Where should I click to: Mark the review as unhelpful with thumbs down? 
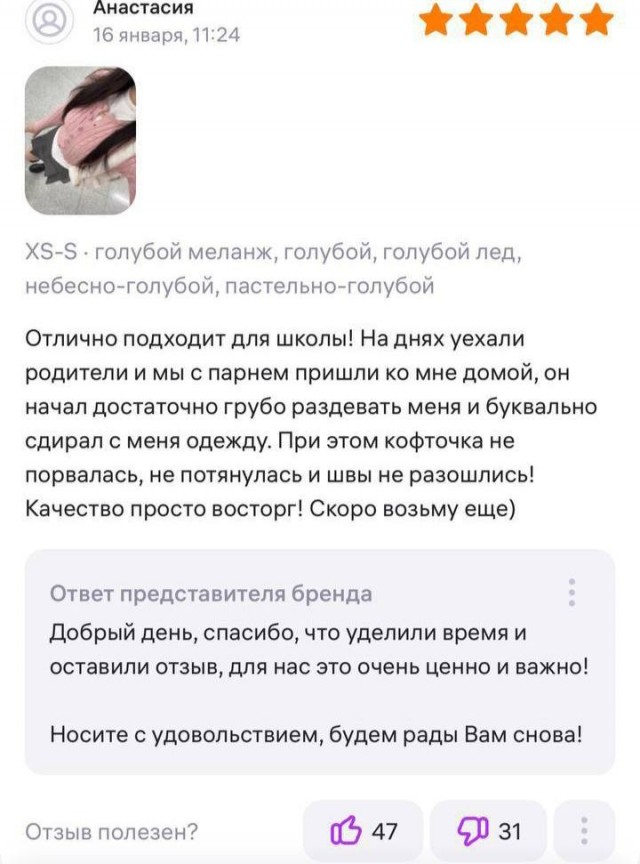pos(488,830)
